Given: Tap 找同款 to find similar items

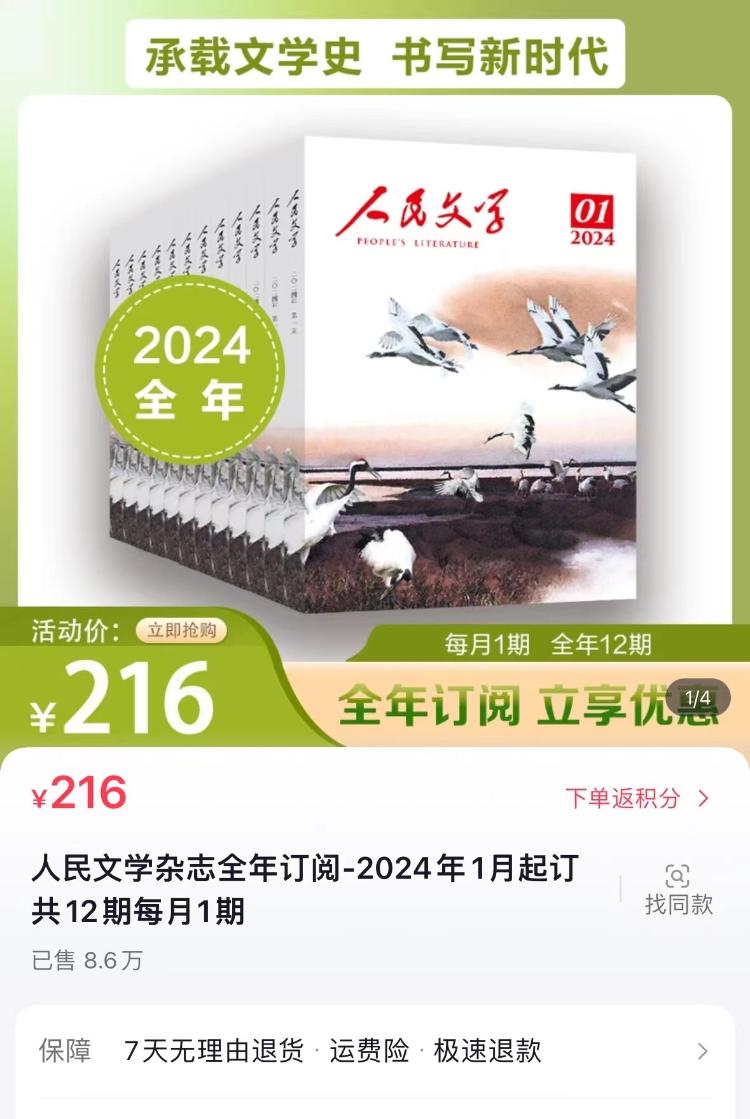Looking at the screenshot, I should pyautogui.click(x=678, y=890).
